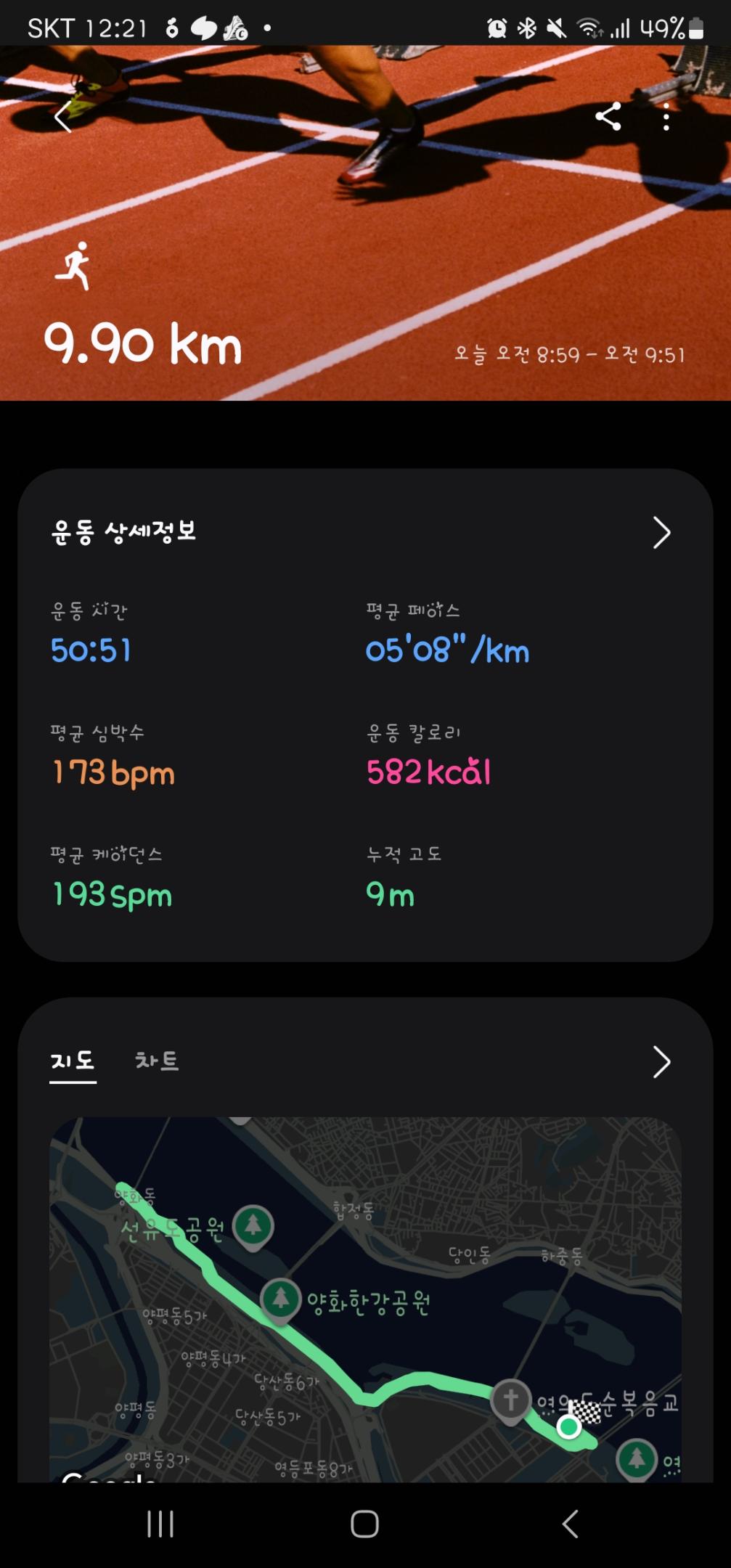731x1568 pixels.
Task: Tap the 50:51 workout time value
Action: (x=89, y=651)
